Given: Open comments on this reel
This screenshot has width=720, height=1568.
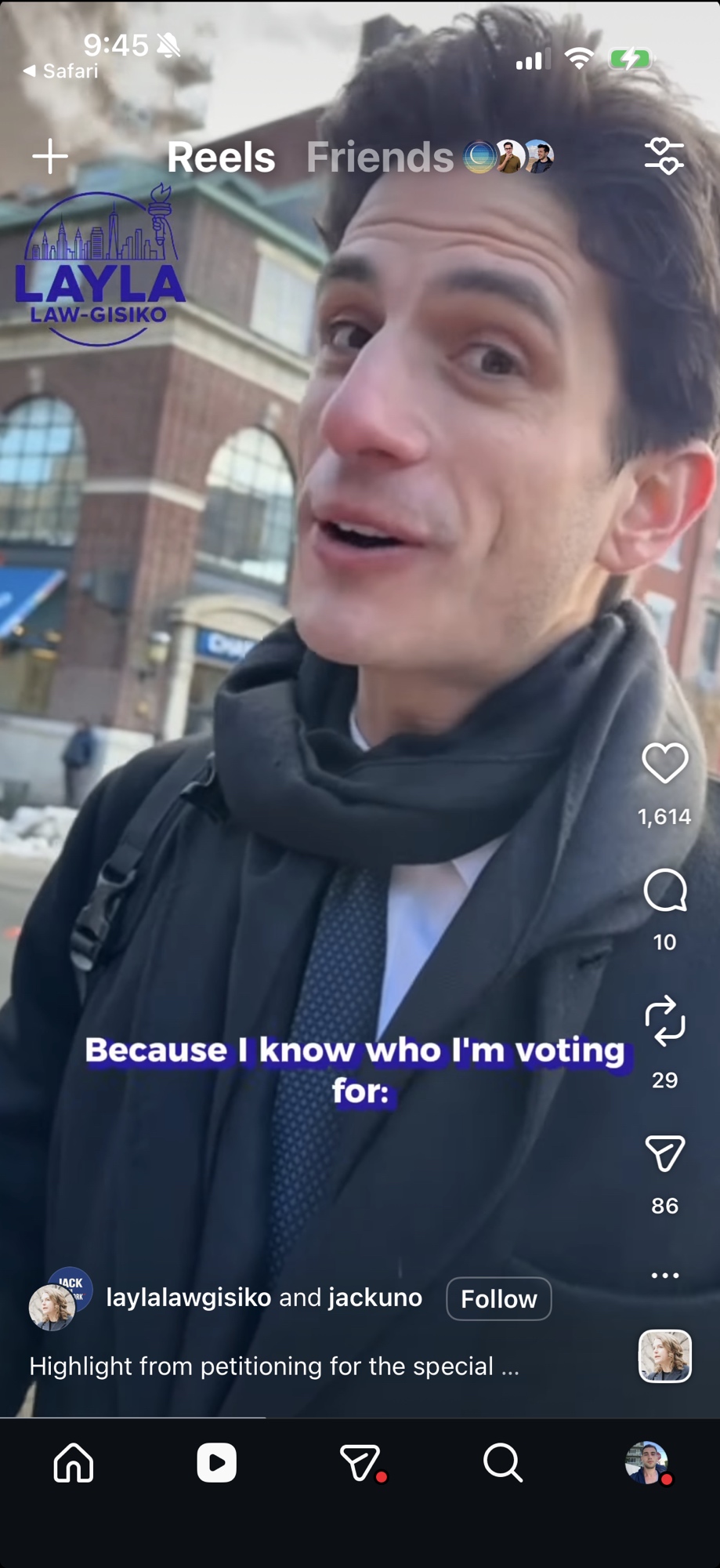Looking at the screenshot, I should pos(664,891).
